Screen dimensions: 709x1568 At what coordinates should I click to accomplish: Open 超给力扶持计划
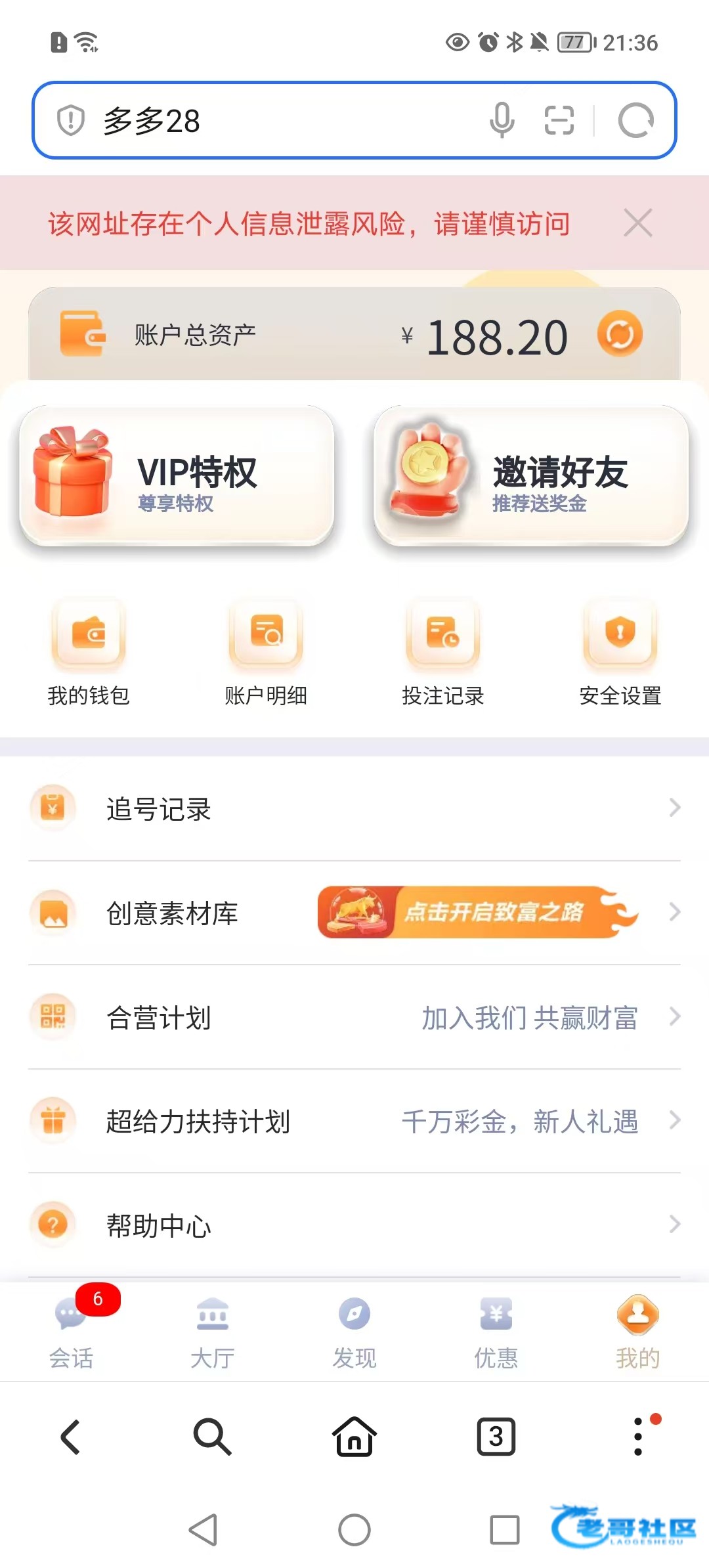tap(354, 1121)
